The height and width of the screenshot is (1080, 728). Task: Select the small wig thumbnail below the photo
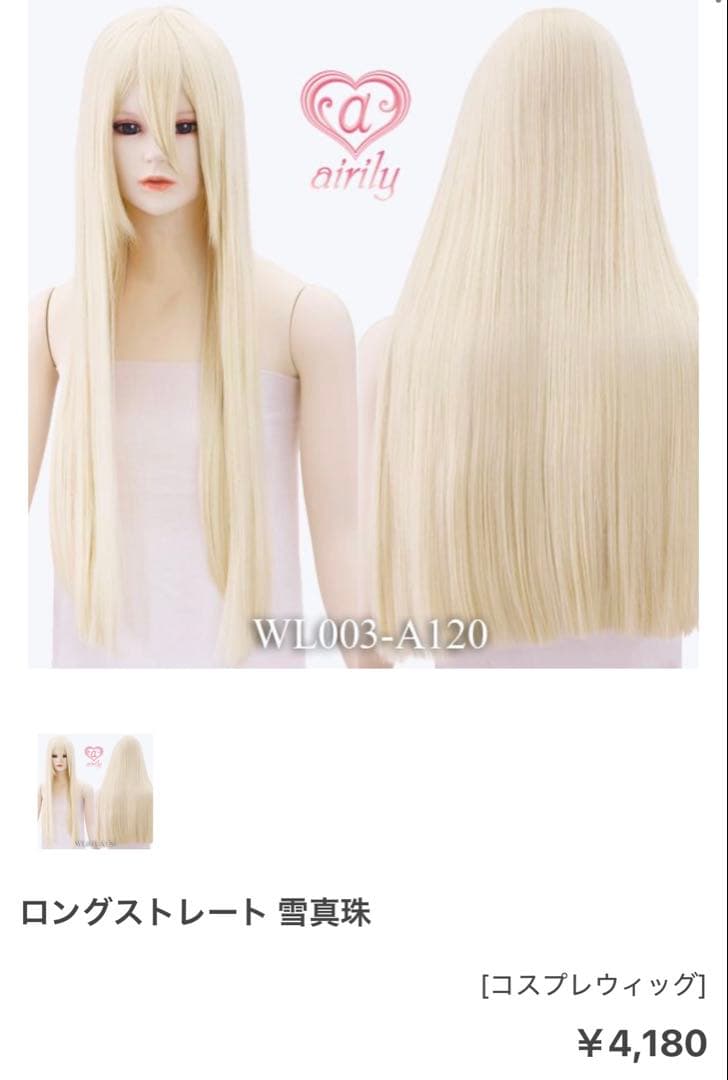tap(95, 791)
